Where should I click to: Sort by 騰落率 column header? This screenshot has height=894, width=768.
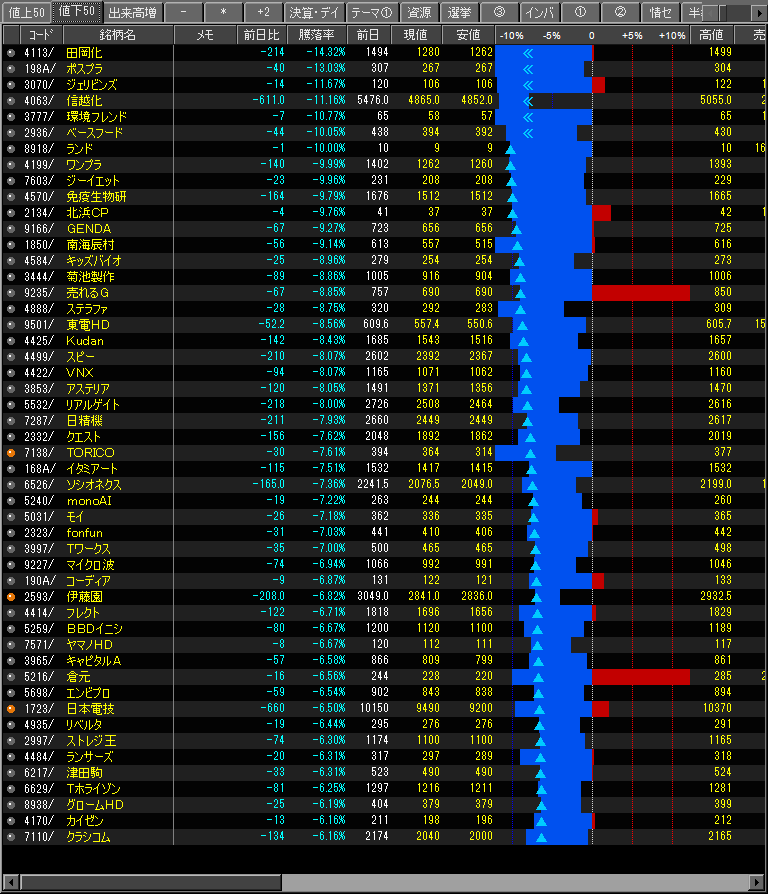(318, 34)
